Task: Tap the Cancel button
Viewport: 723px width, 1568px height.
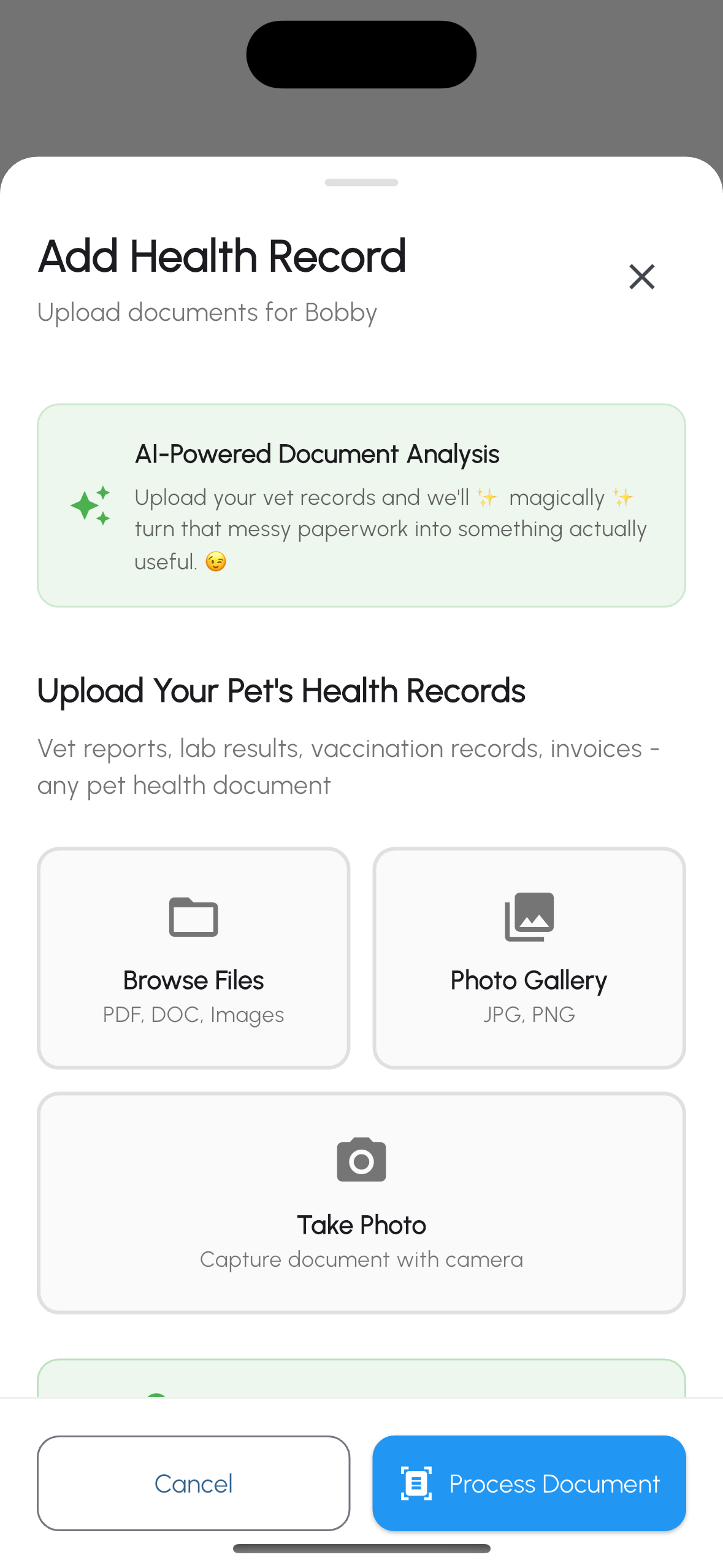Action: point(193,1483)
